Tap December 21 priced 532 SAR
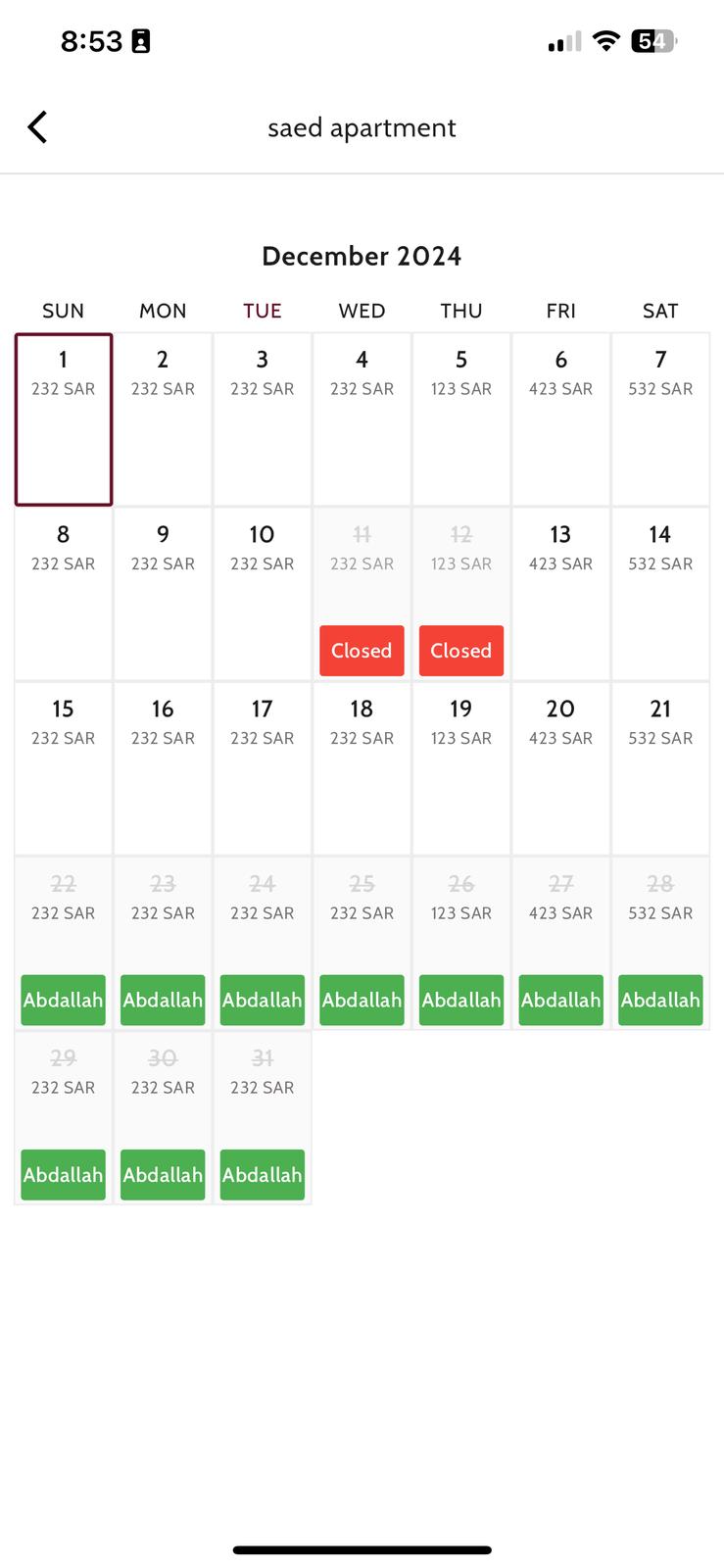The image size is (724, 1568). 660,768
